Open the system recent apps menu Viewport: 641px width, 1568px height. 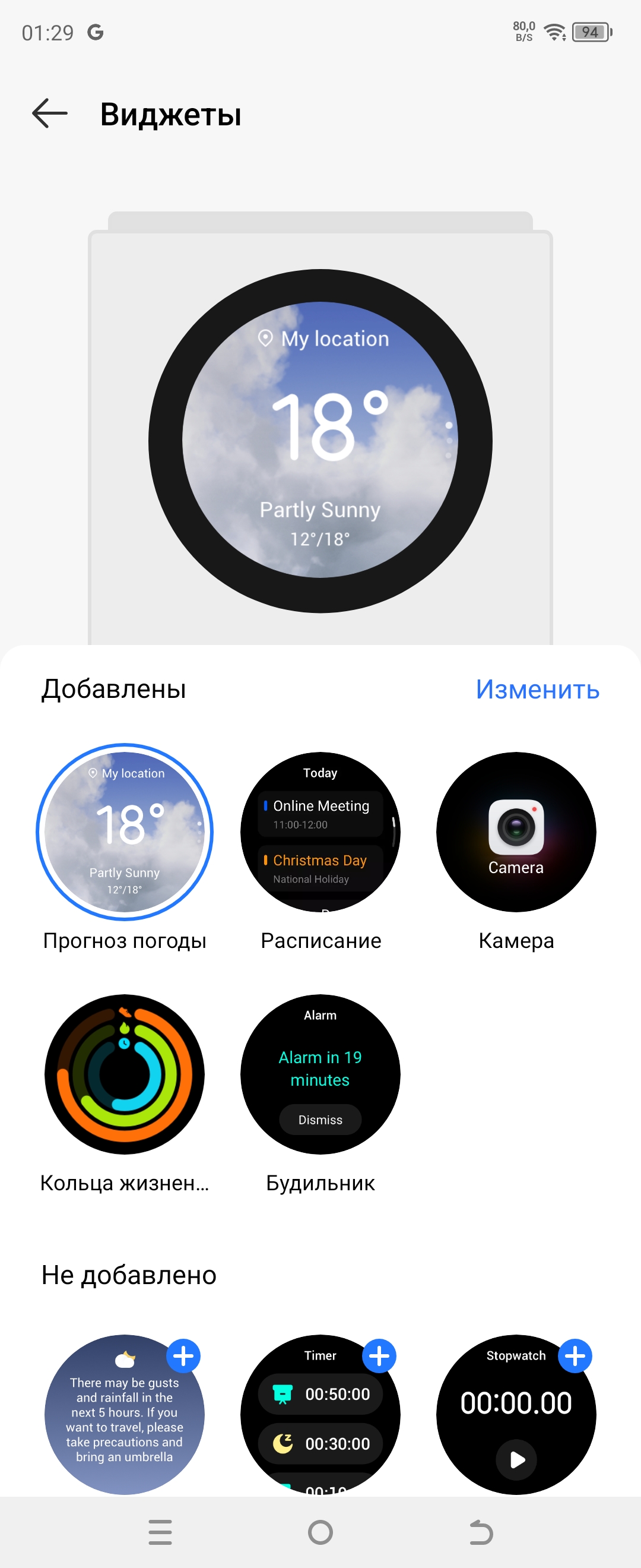point(160,1532)
